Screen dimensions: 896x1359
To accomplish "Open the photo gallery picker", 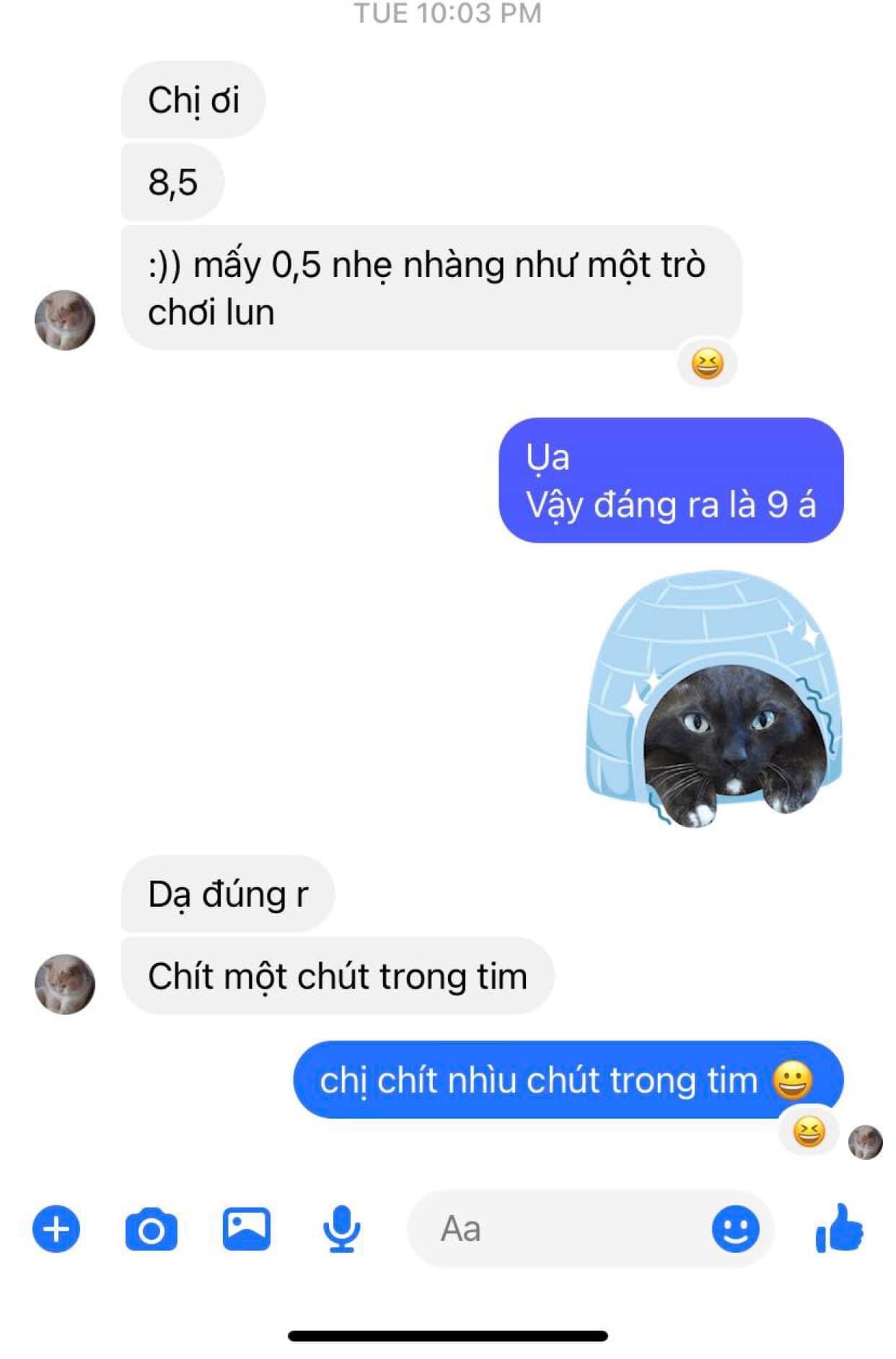I will pyautogui.click(x=246, y=1228).
